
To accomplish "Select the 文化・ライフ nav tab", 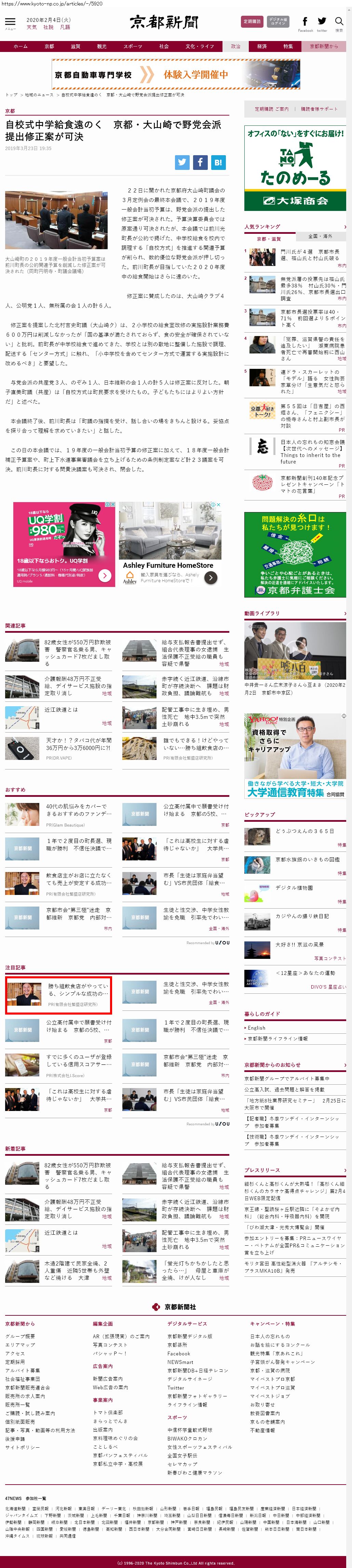I will 200,46.
